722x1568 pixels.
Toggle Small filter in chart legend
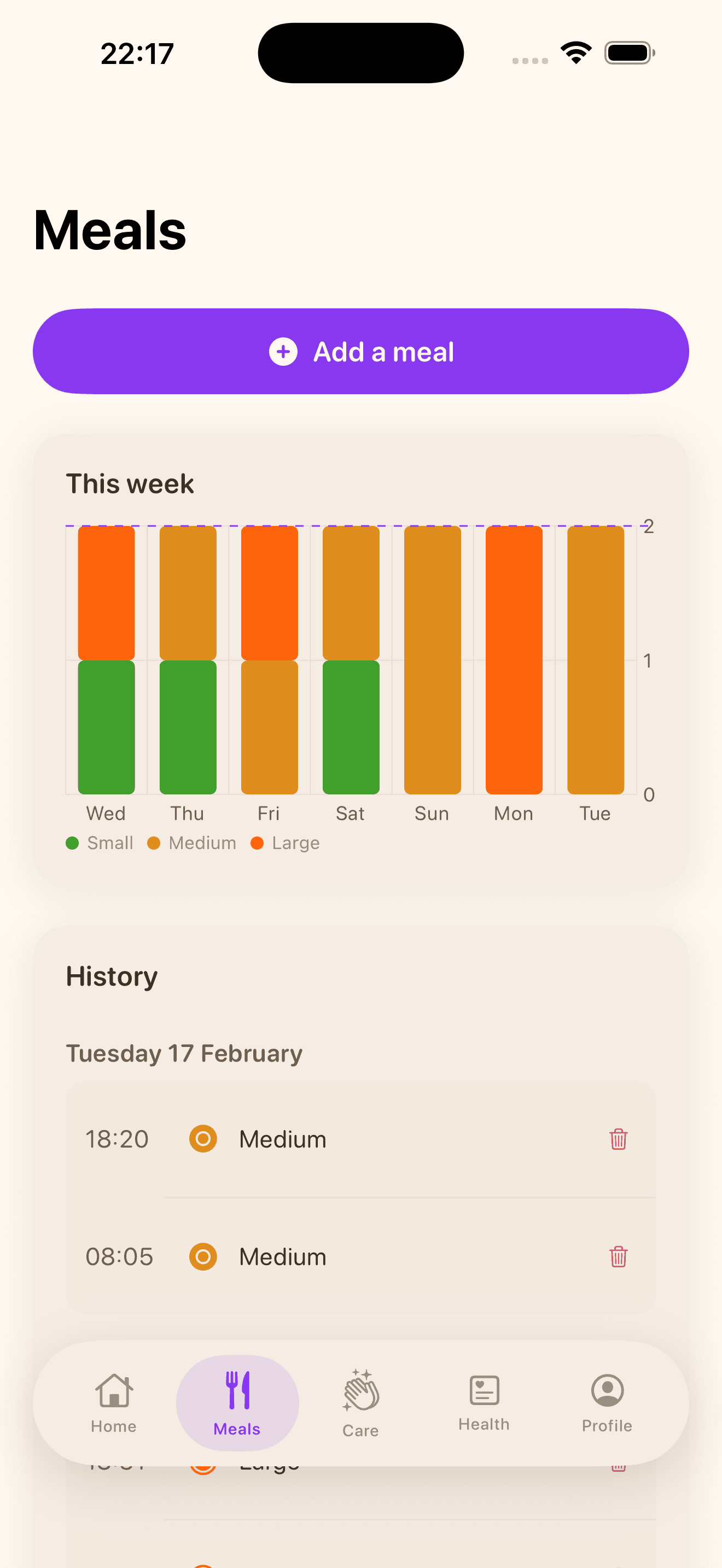point(99,842)
